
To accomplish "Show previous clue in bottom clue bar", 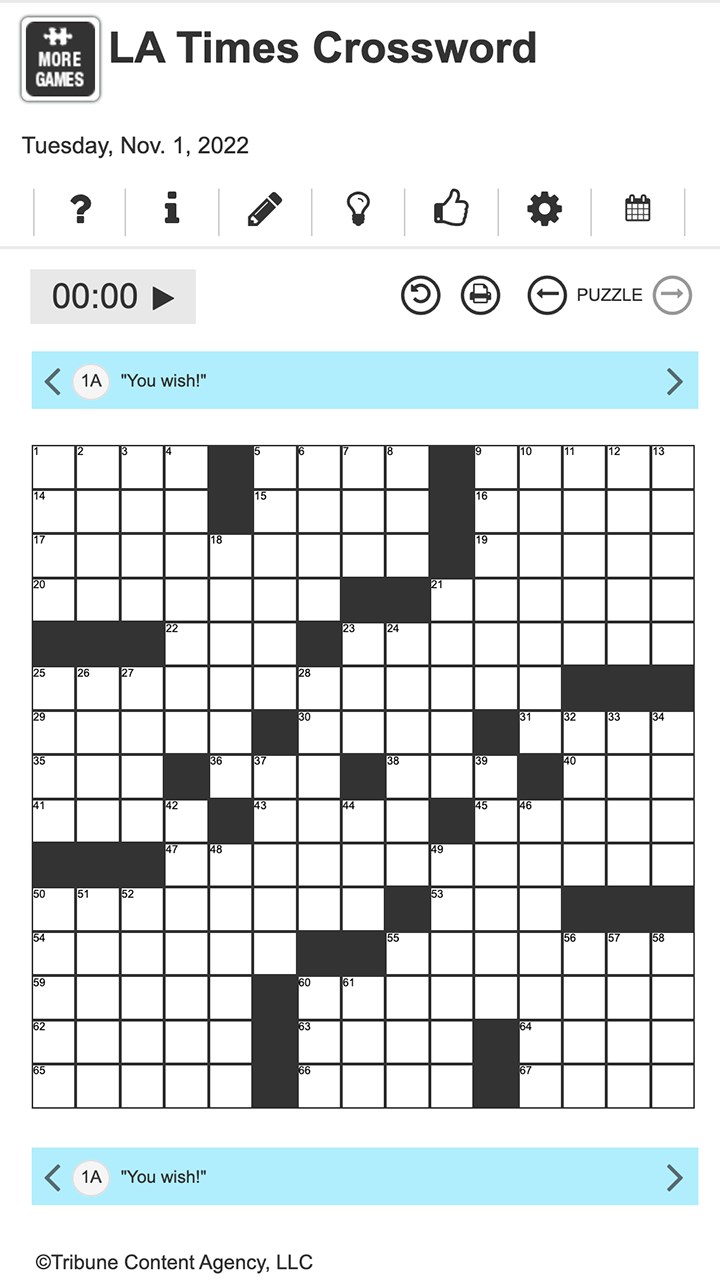I will pos(53,1177).
